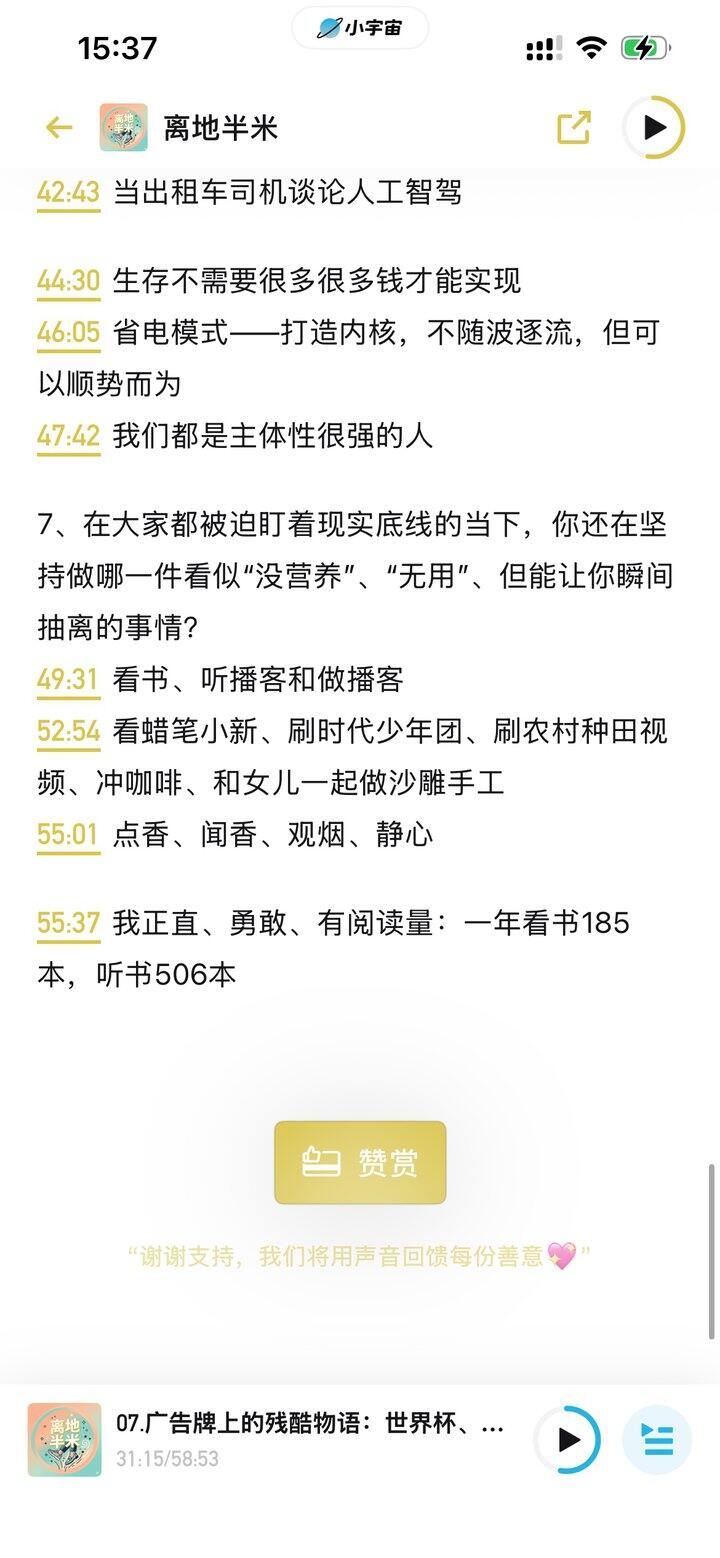
Task: Return to 小宇宙 via the status bar pill
Action: pyautogui.click(x=360, y=28)
